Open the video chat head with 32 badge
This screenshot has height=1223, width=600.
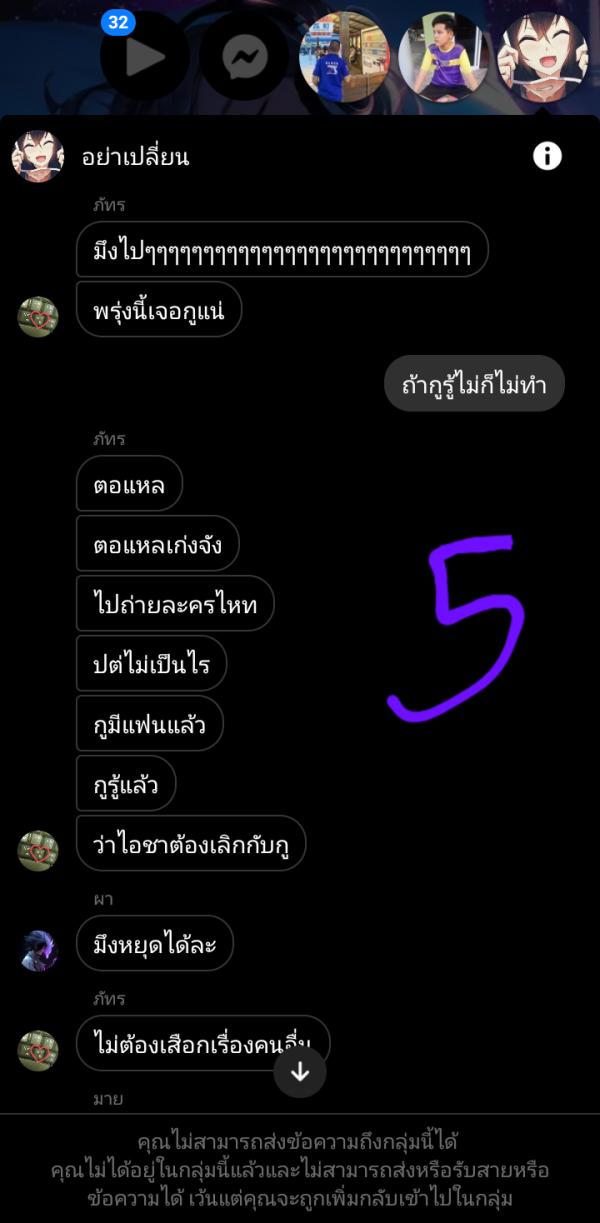[x=145, y=57]
